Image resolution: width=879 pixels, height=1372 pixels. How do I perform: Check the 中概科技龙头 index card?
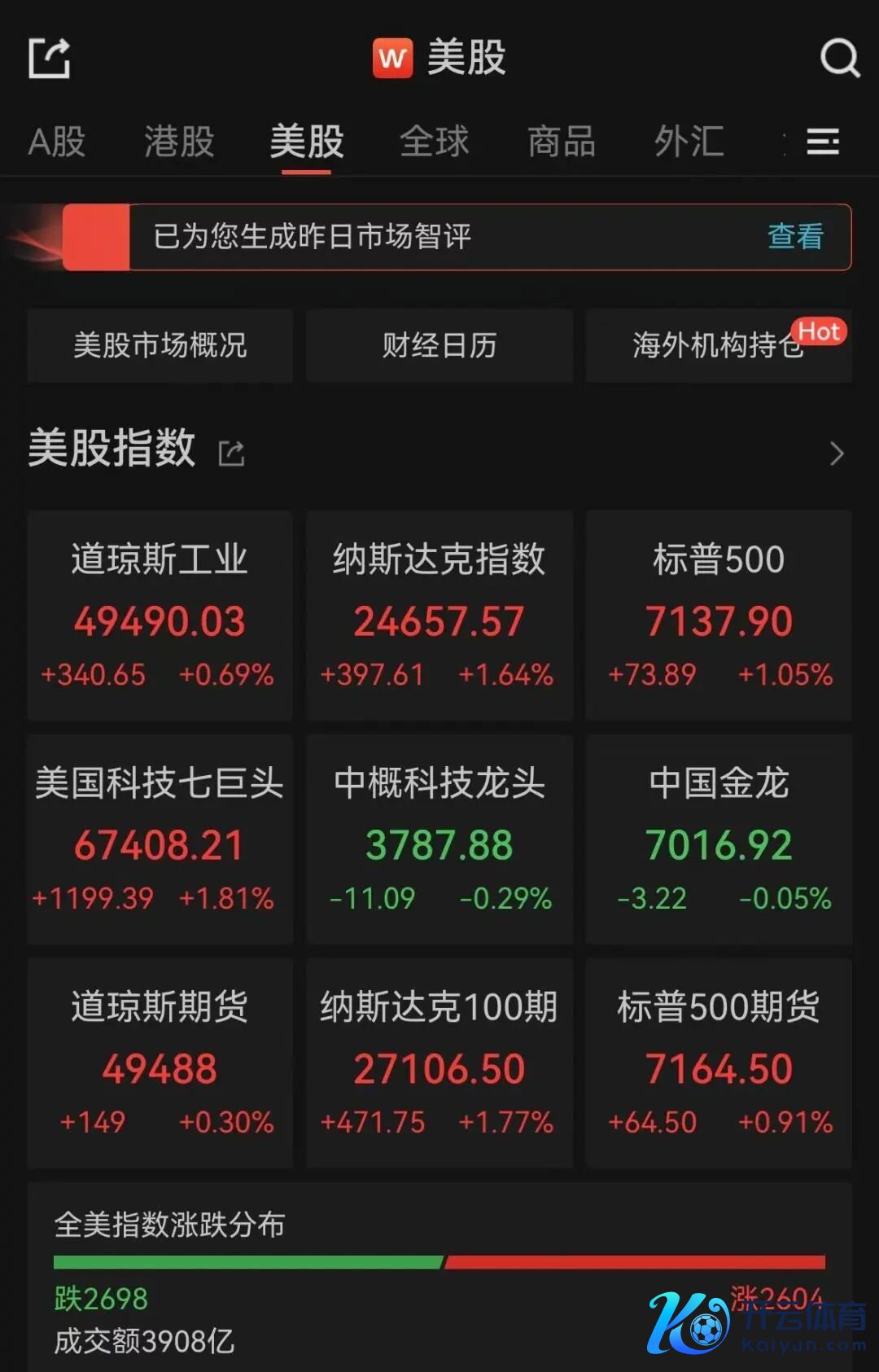pos(439,839)
